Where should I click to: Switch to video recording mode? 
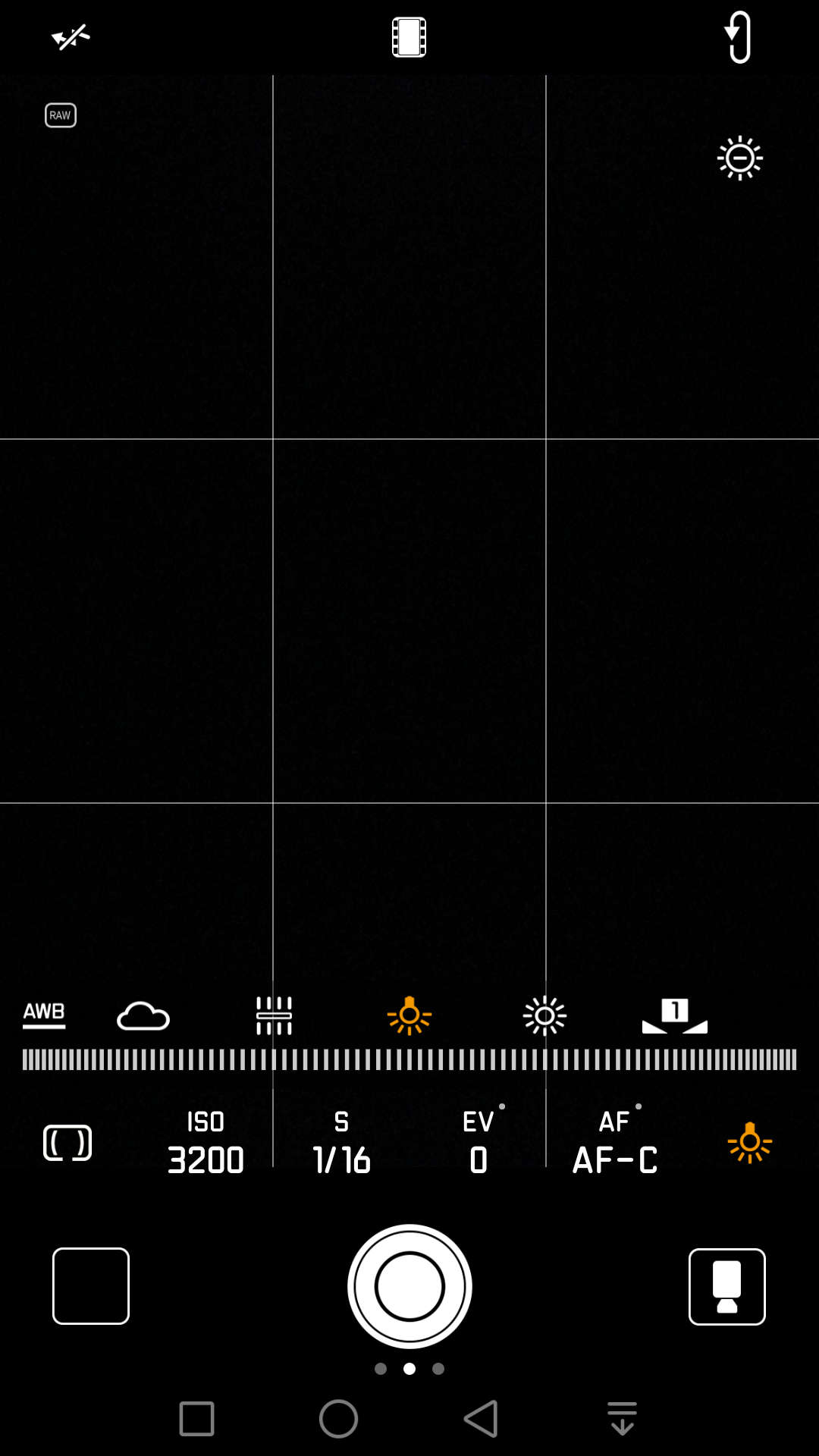[727, 1287]
